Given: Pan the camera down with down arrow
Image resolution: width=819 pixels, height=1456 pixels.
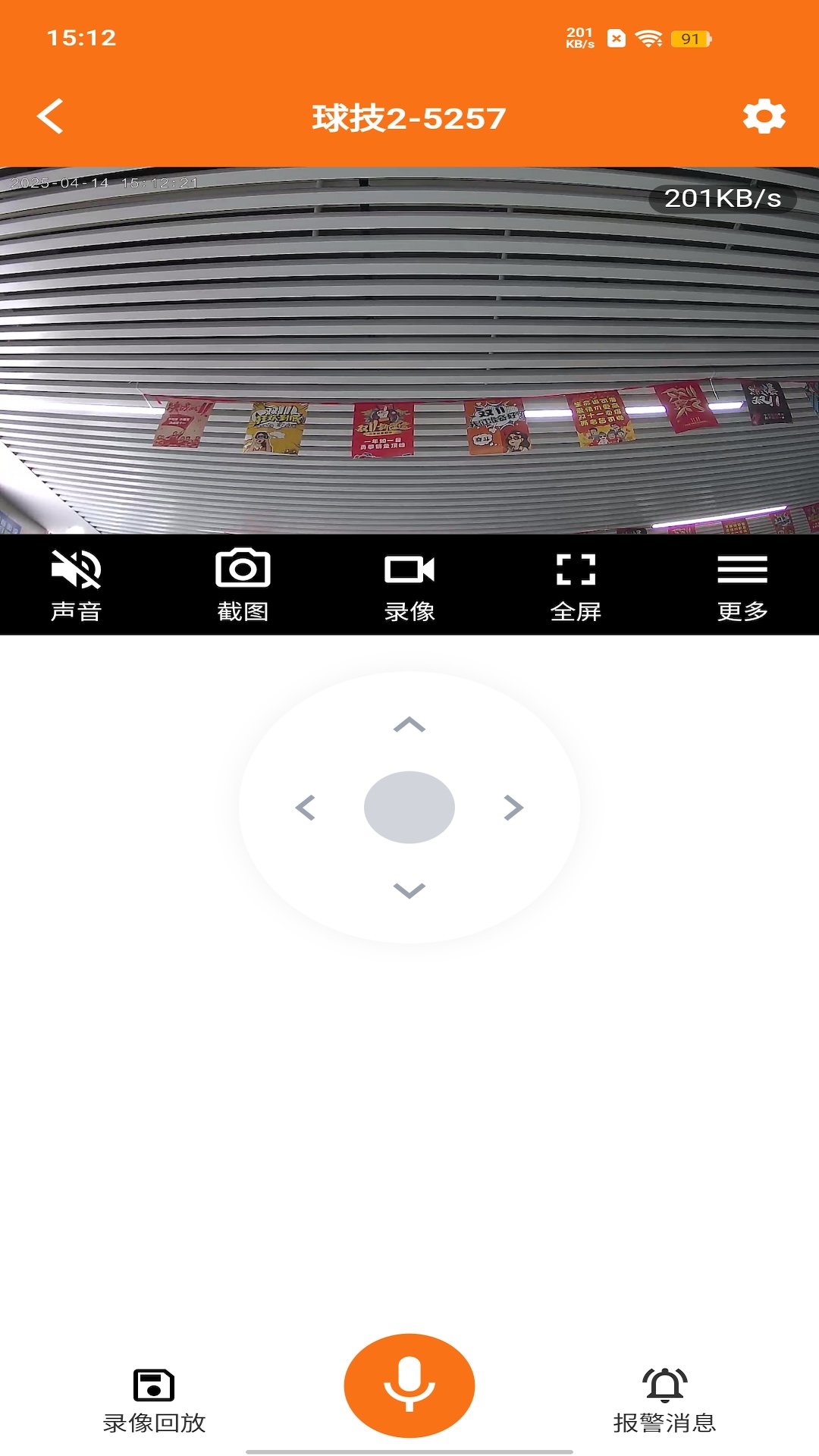Looking at the screenshot, I should pyautogui.click(x=409, y=890).
